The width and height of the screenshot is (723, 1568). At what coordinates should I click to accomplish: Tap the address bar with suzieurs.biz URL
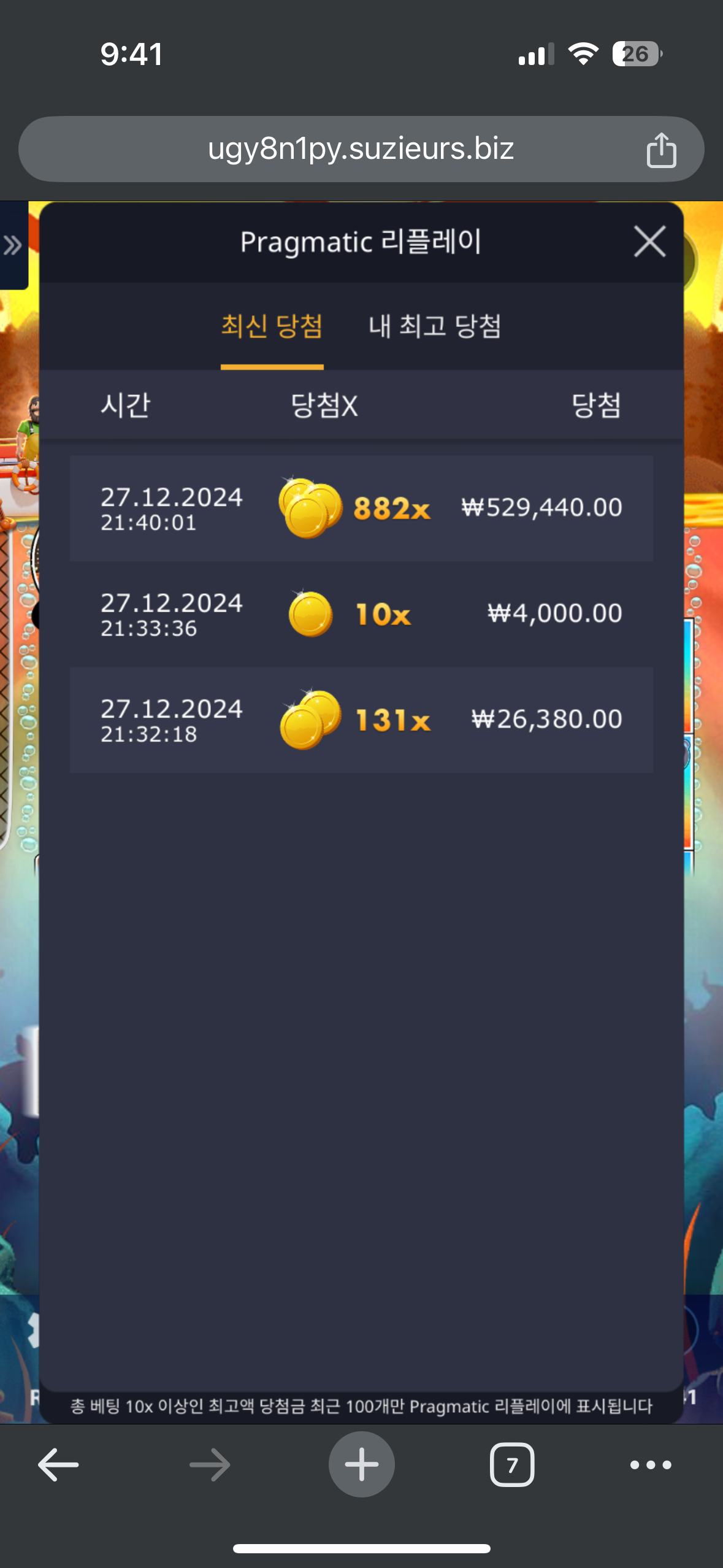coord(361,149)
